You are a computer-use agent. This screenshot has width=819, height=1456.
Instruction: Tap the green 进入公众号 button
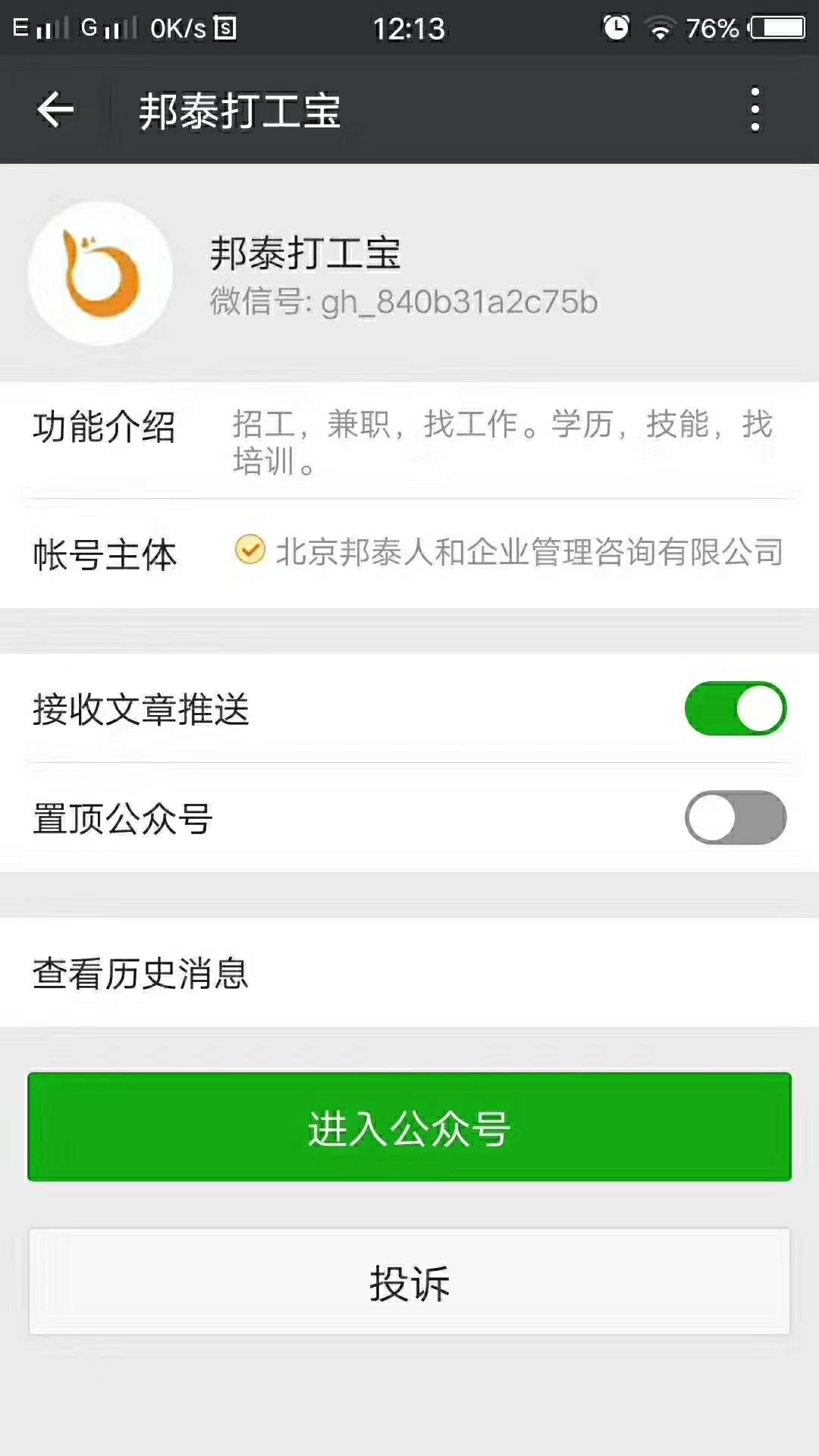[x=409, y=1127]
